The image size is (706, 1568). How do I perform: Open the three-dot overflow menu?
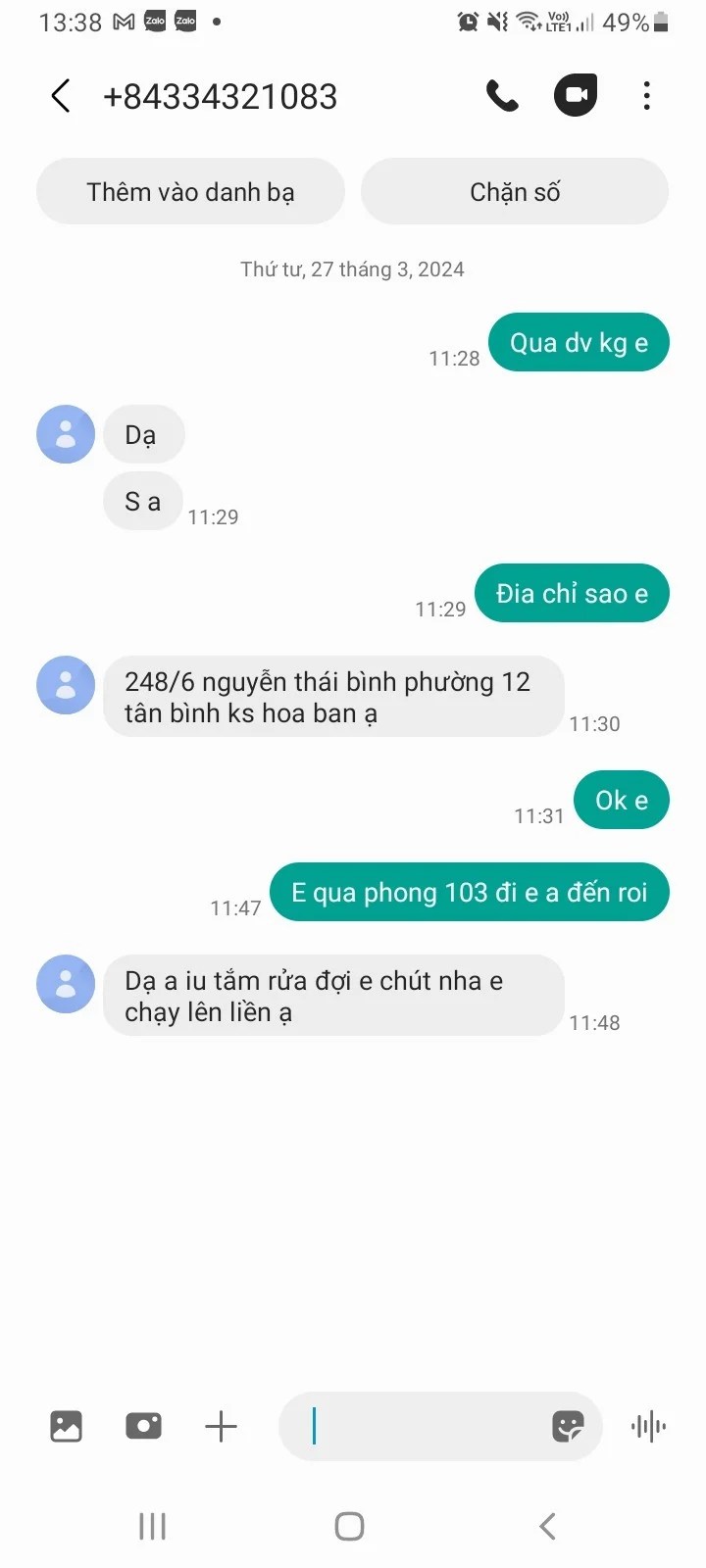pos(646,96)
